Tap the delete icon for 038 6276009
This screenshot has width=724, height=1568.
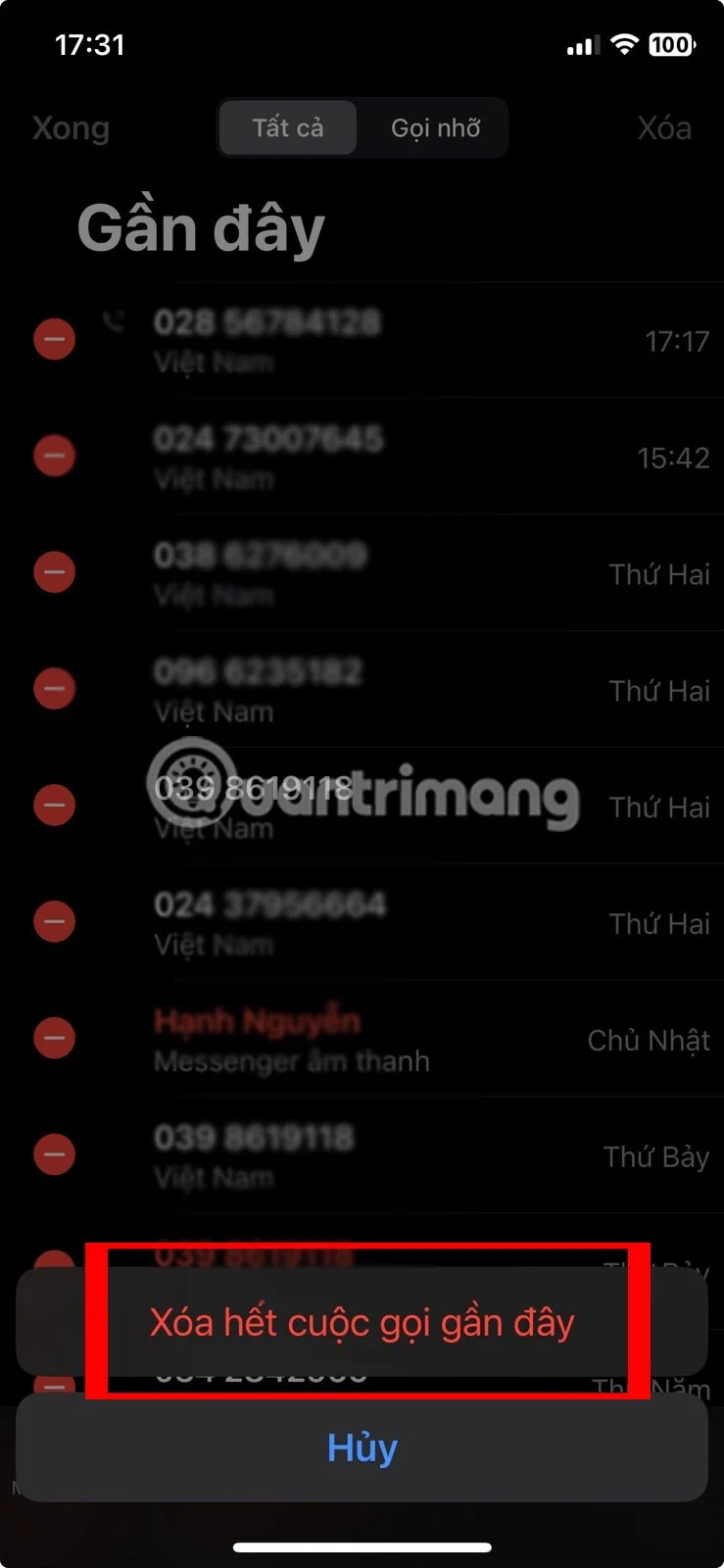pyautogui.click(x=54, y=572)
